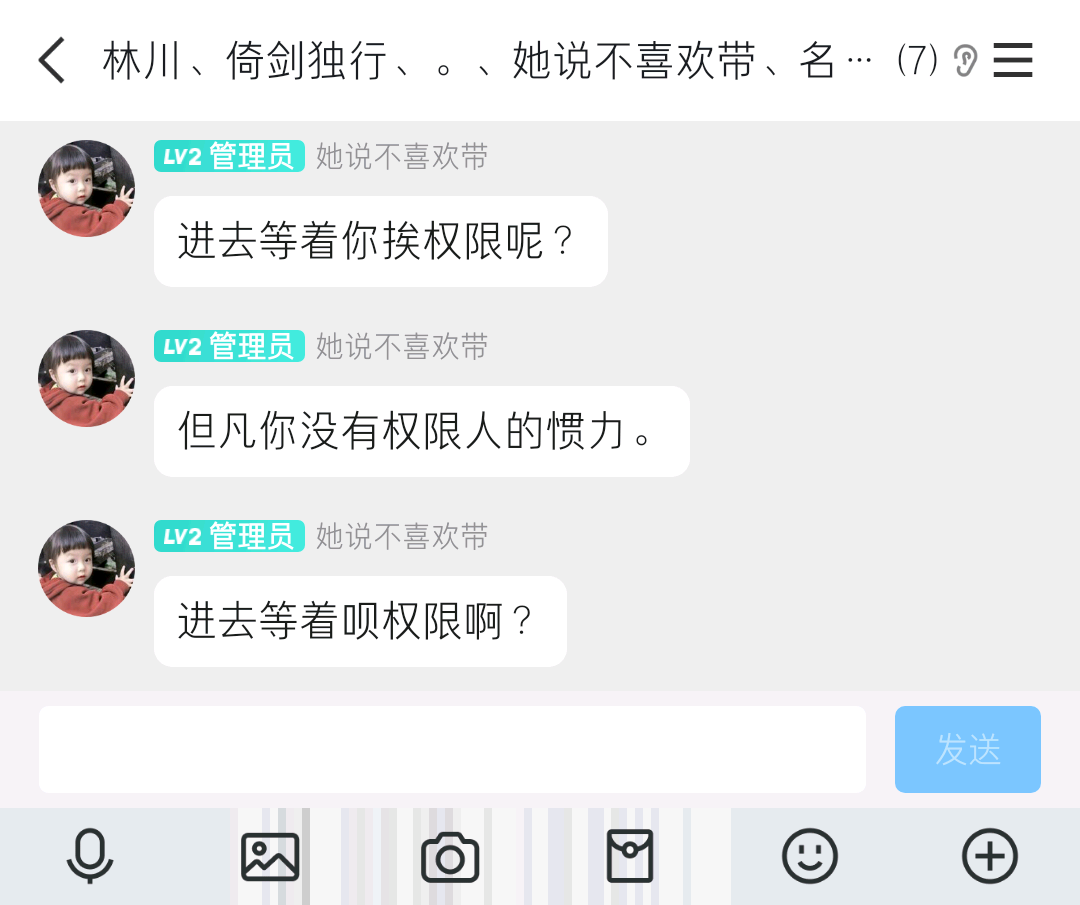The width and height of the screenshot is (1080, 905).
Task: Open the camera to take a photo
Action: (450, 857)
